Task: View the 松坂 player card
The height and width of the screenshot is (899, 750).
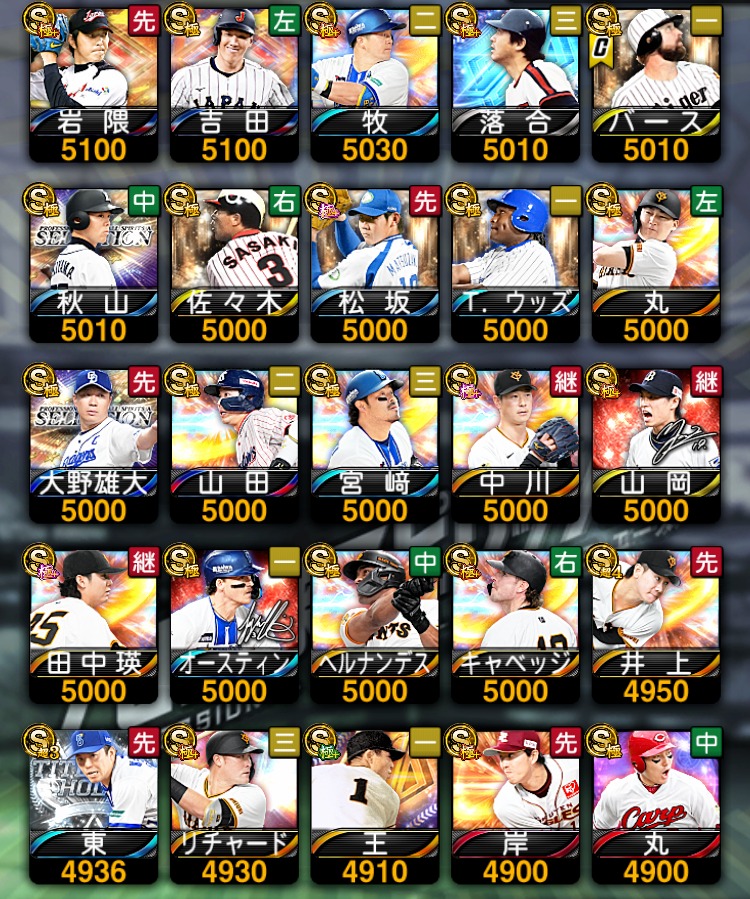Action: point(374,265)
